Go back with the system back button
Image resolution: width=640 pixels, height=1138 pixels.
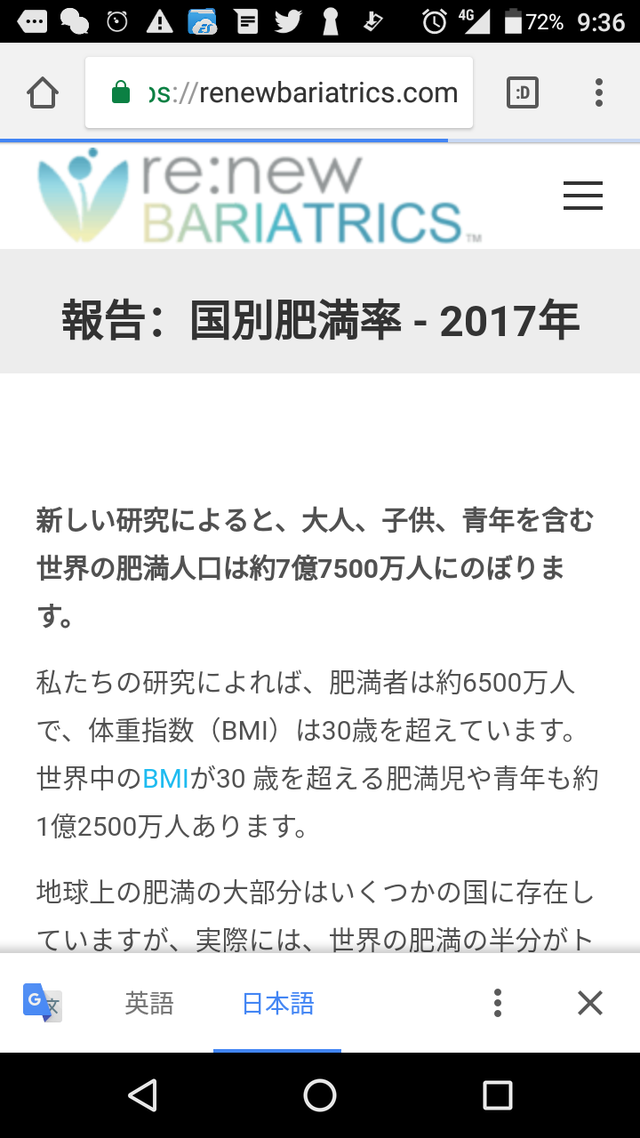pos(143,1095)
